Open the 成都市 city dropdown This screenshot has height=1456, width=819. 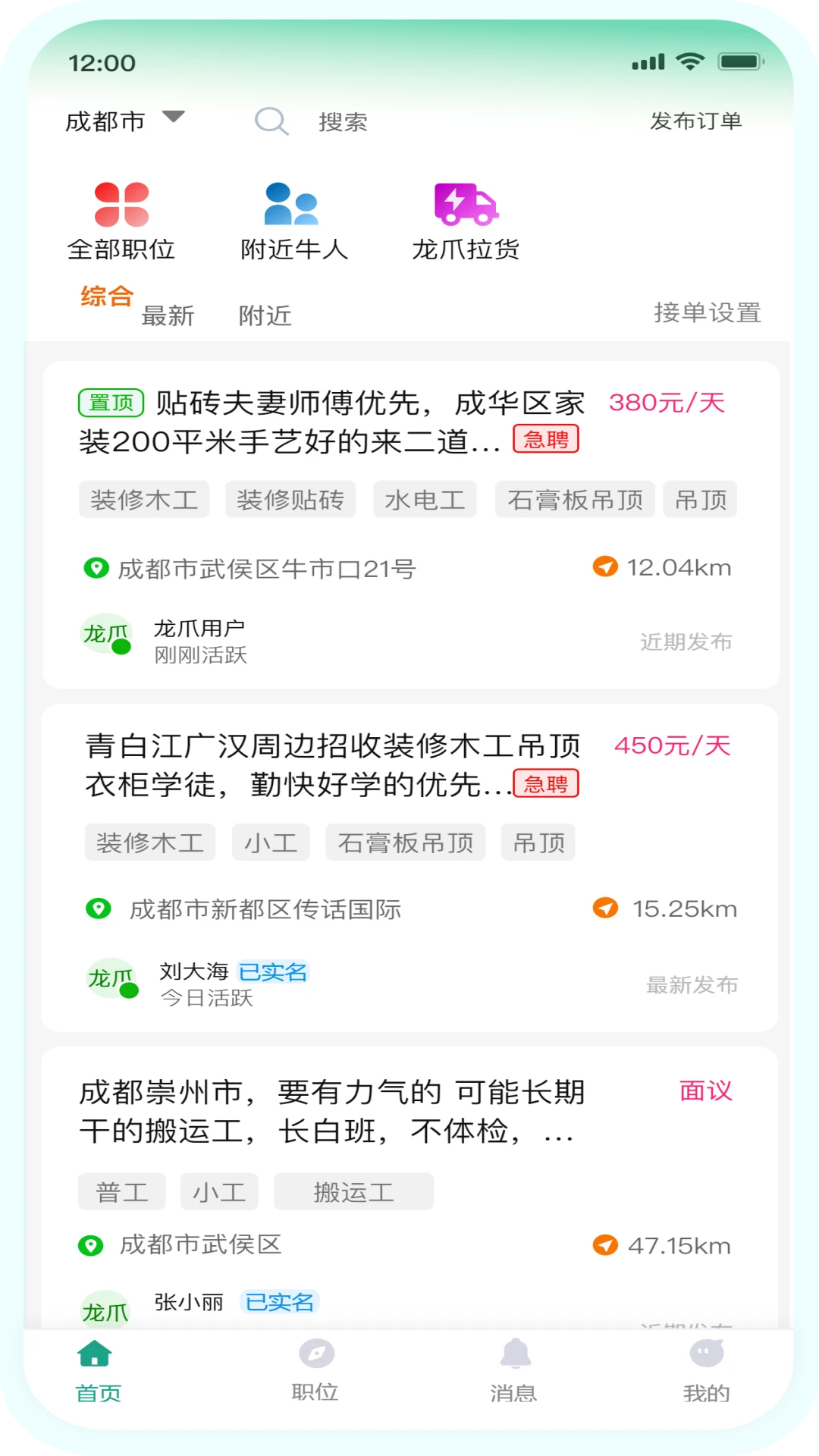(125, 121)
